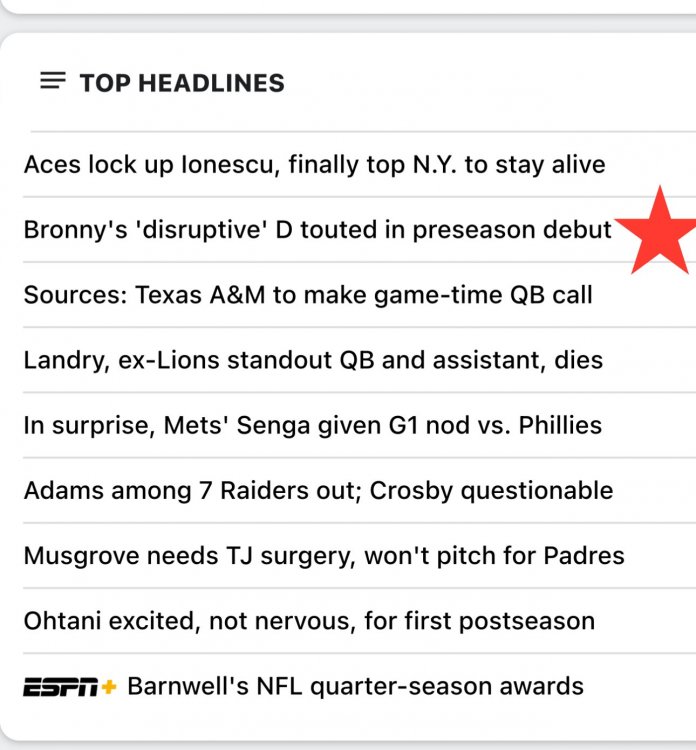
Task: Read Ohtani excited for first postseason article
Action: (x=309, y=621)
